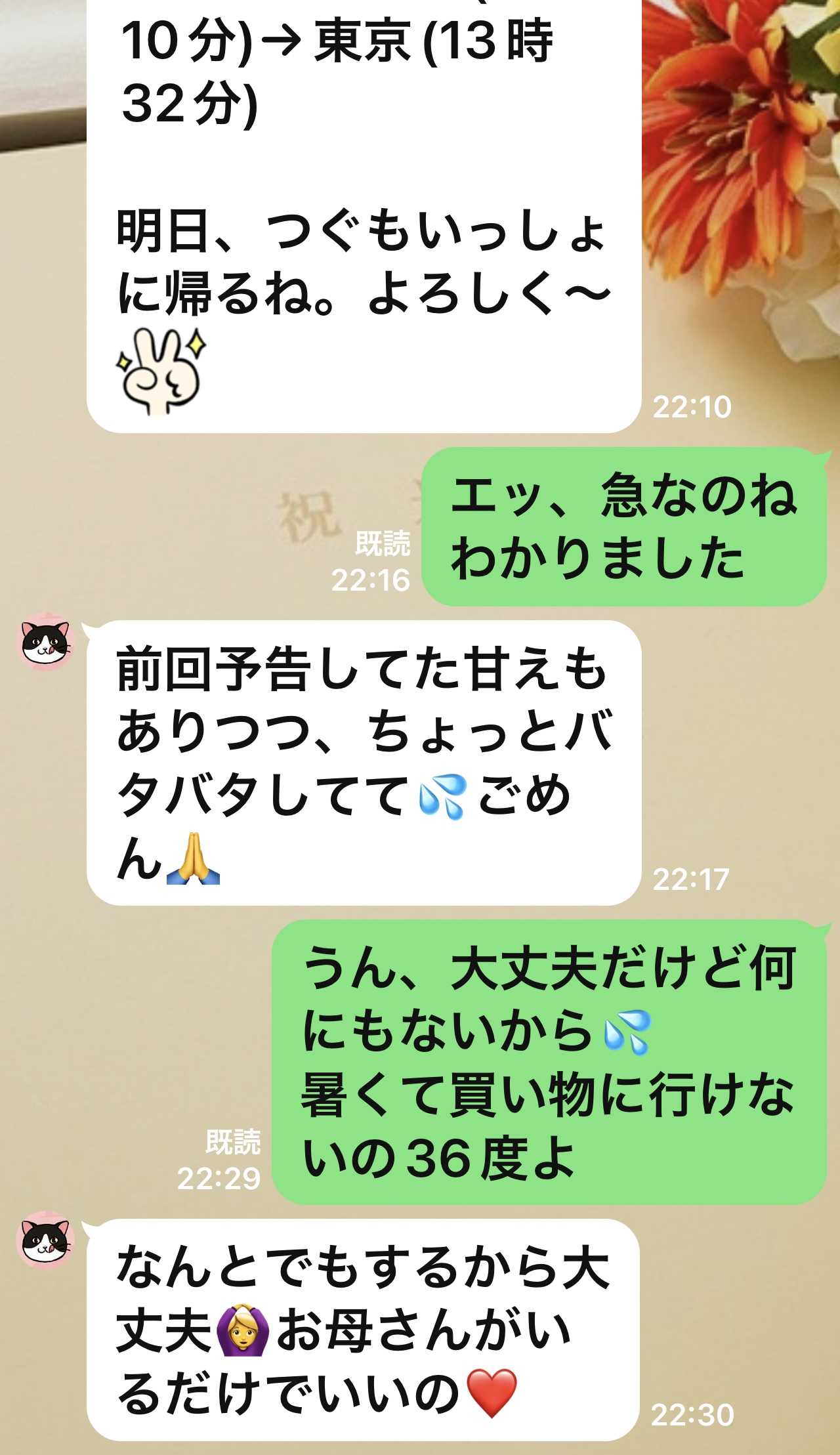Open sender's cat avatar beside the 前回予告してた message
This screenshot has width=840, height=1455.
(45, 641)
